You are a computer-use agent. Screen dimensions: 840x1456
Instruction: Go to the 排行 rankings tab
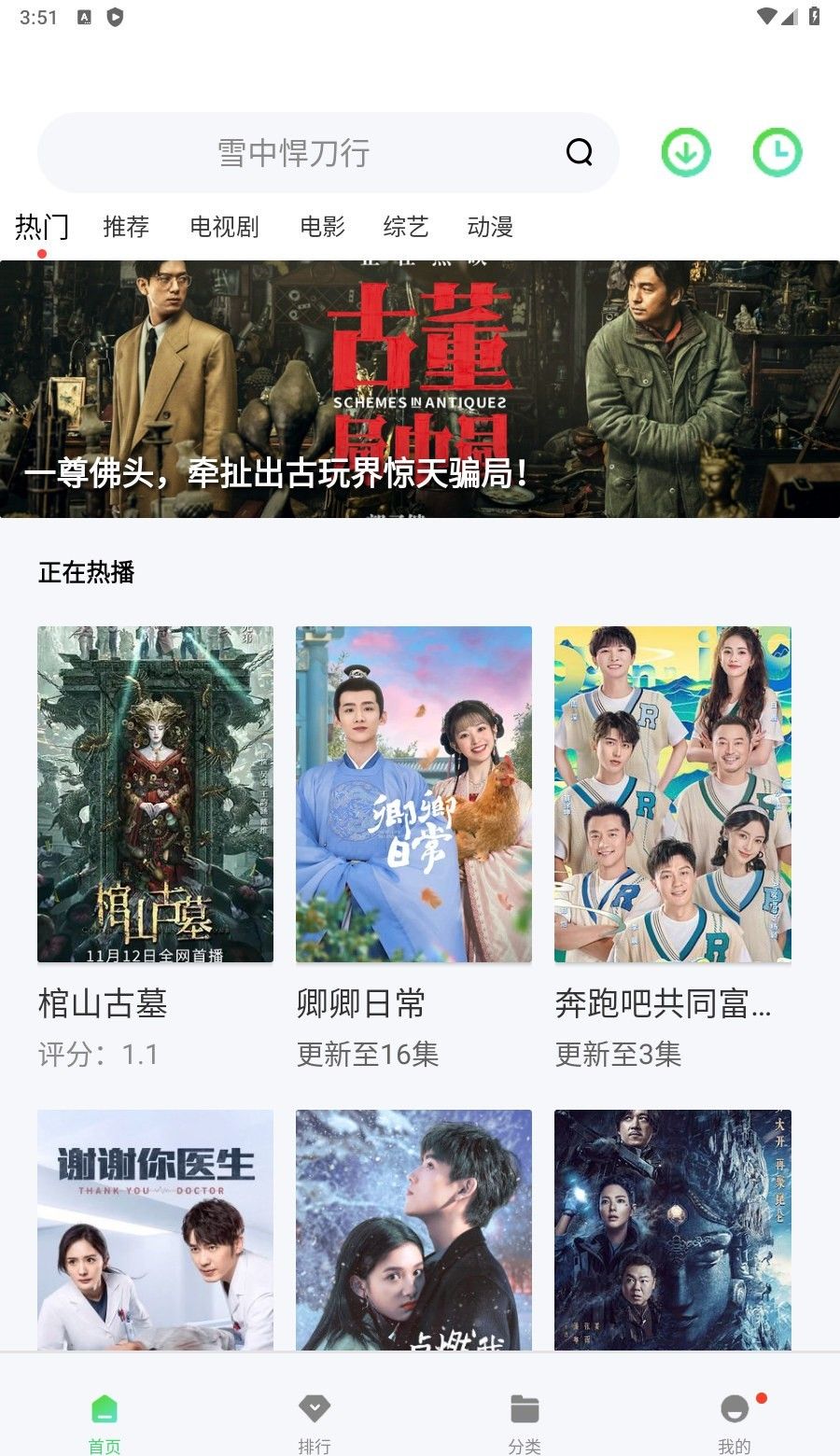pyautogui.click(x=315, y=1421)
